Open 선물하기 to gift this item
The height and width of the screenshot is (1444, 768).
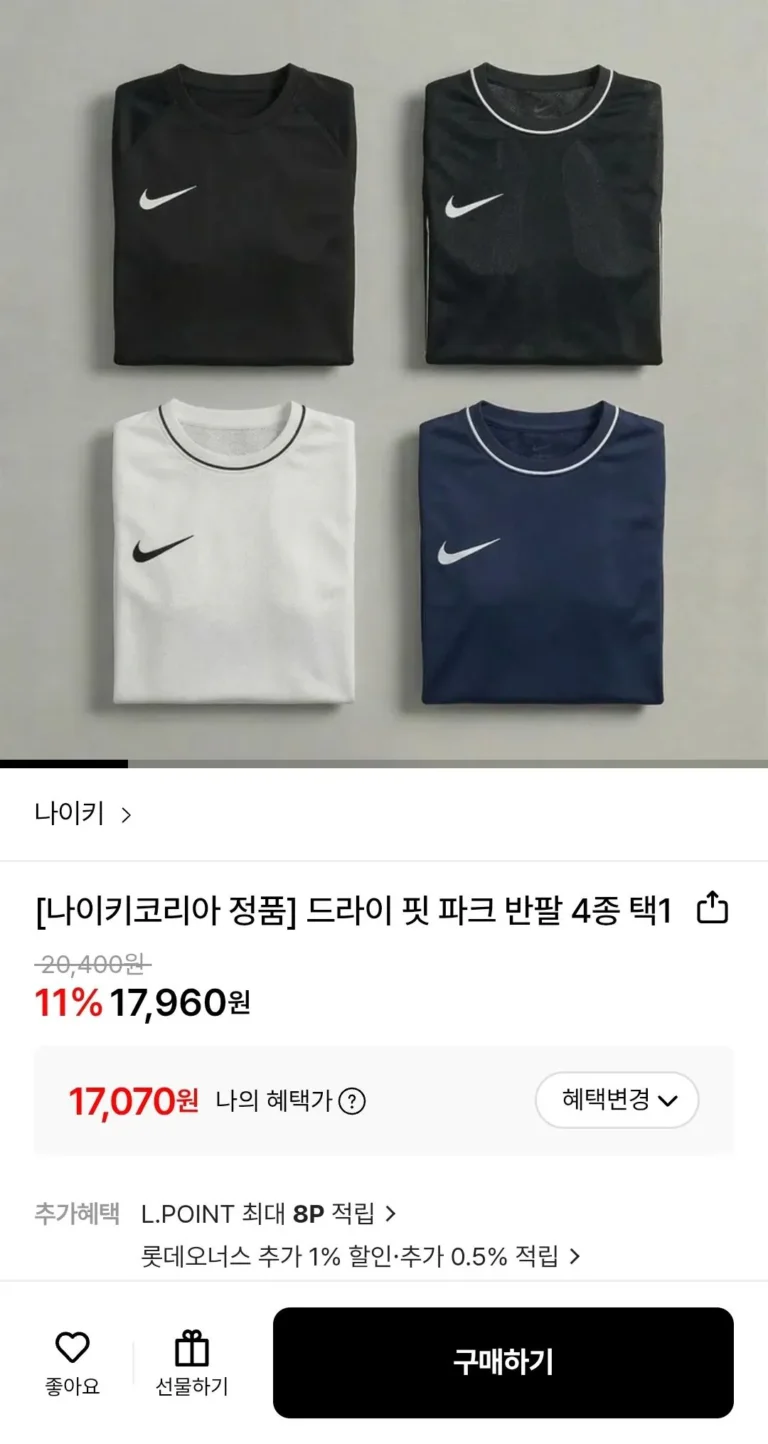click(191, 1362)
